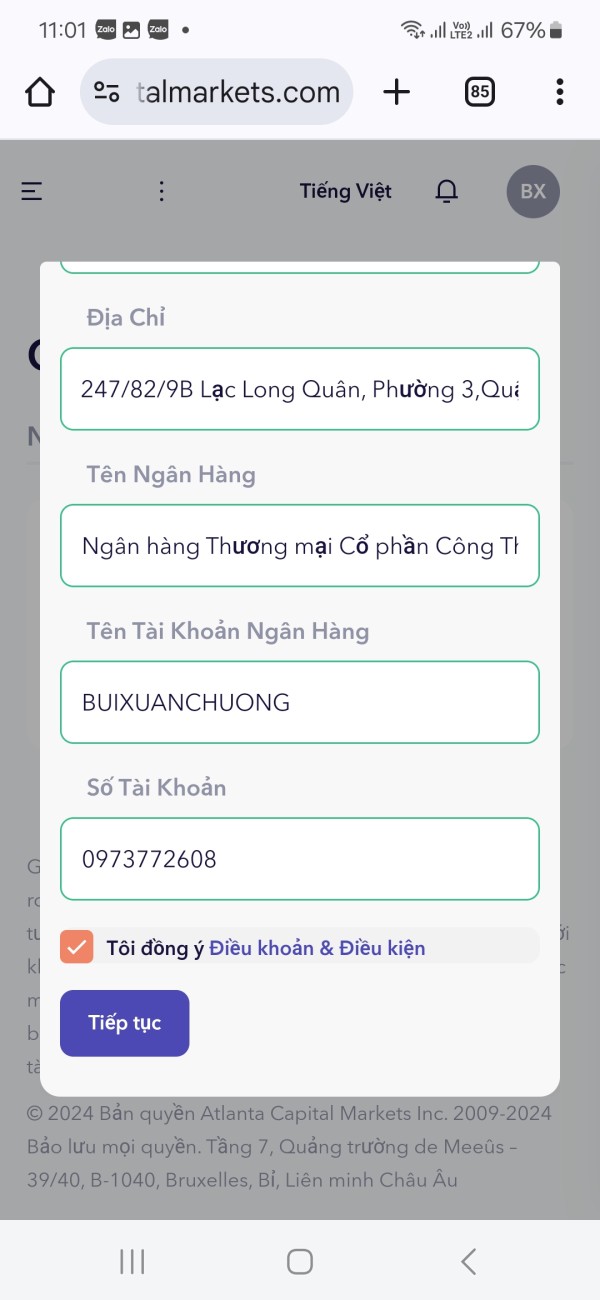600x1300 pixels.
Task: Focus the browser address bar
Action: click(216, 92)
